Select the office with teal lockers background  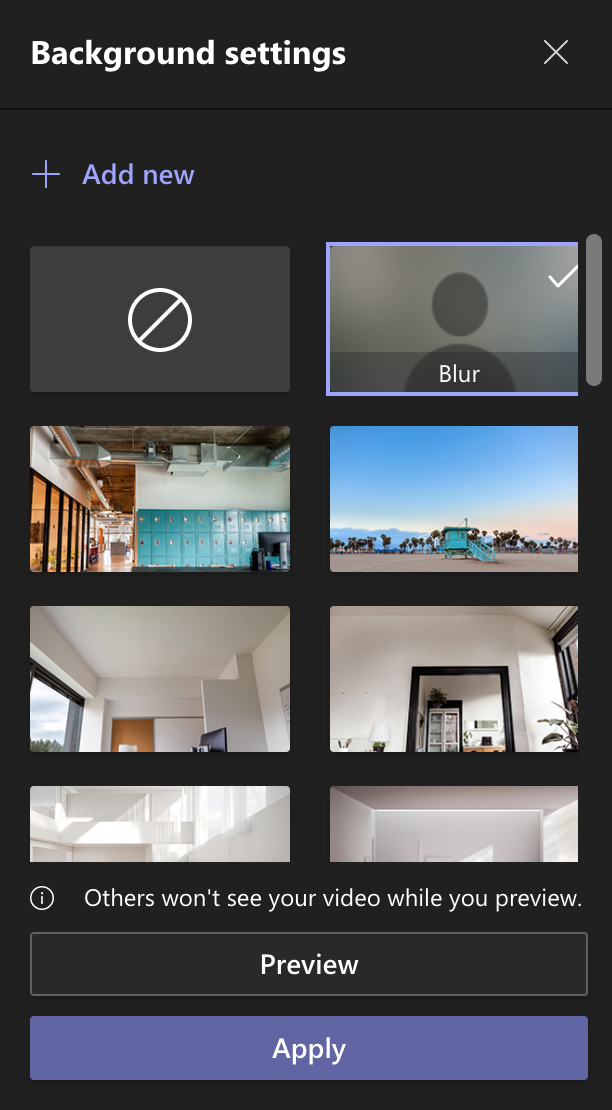[x=160, y=499]
